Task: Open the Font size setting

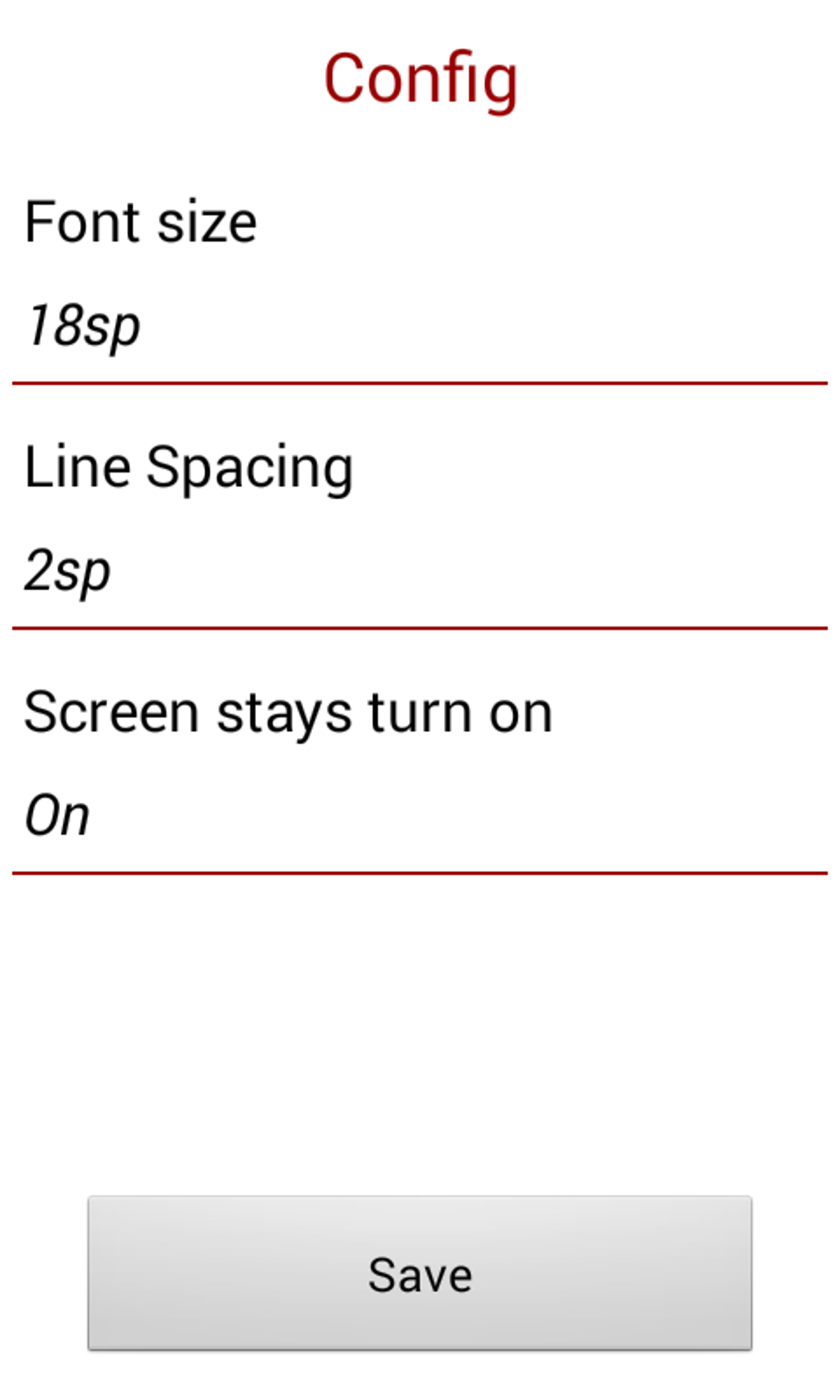Action: click(420, 272)
